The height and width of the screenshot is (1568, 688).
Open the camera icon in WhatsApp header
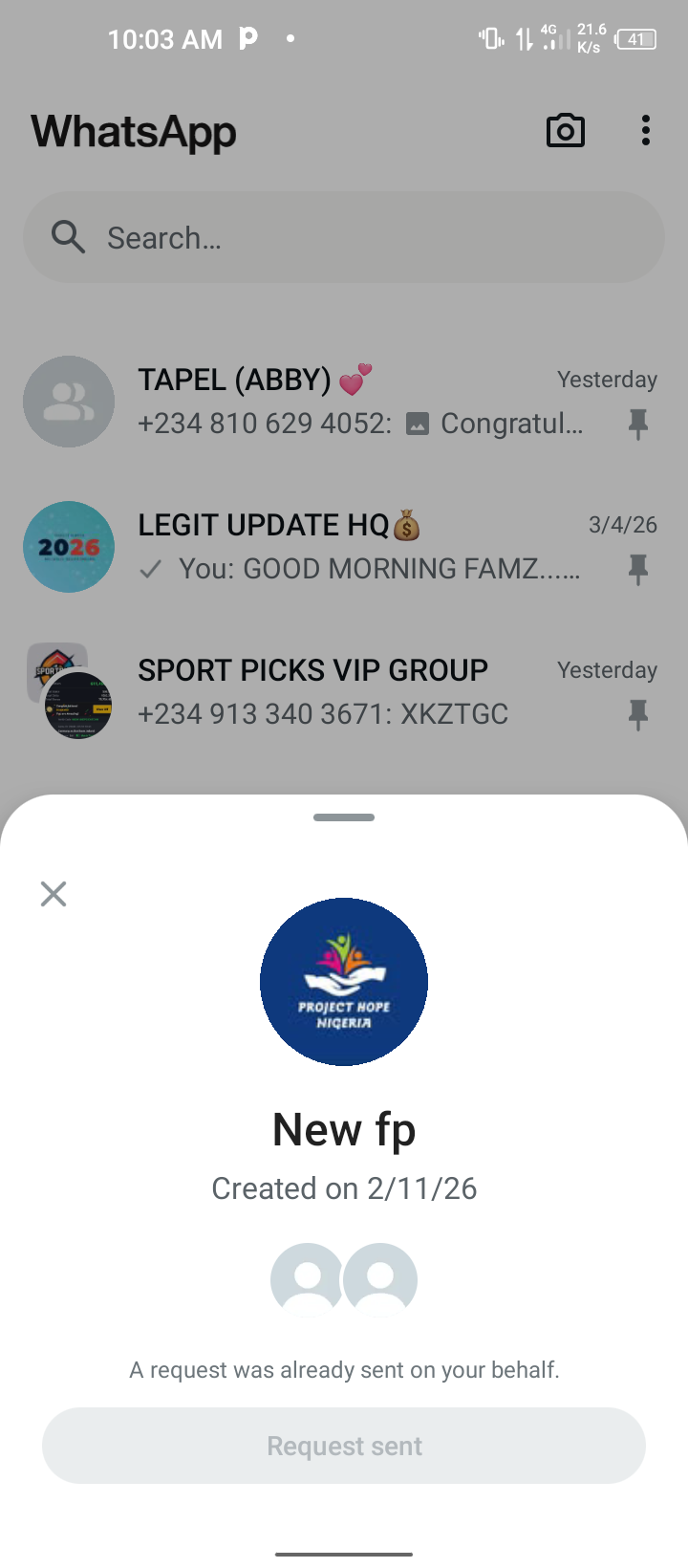tap(566, 131)
